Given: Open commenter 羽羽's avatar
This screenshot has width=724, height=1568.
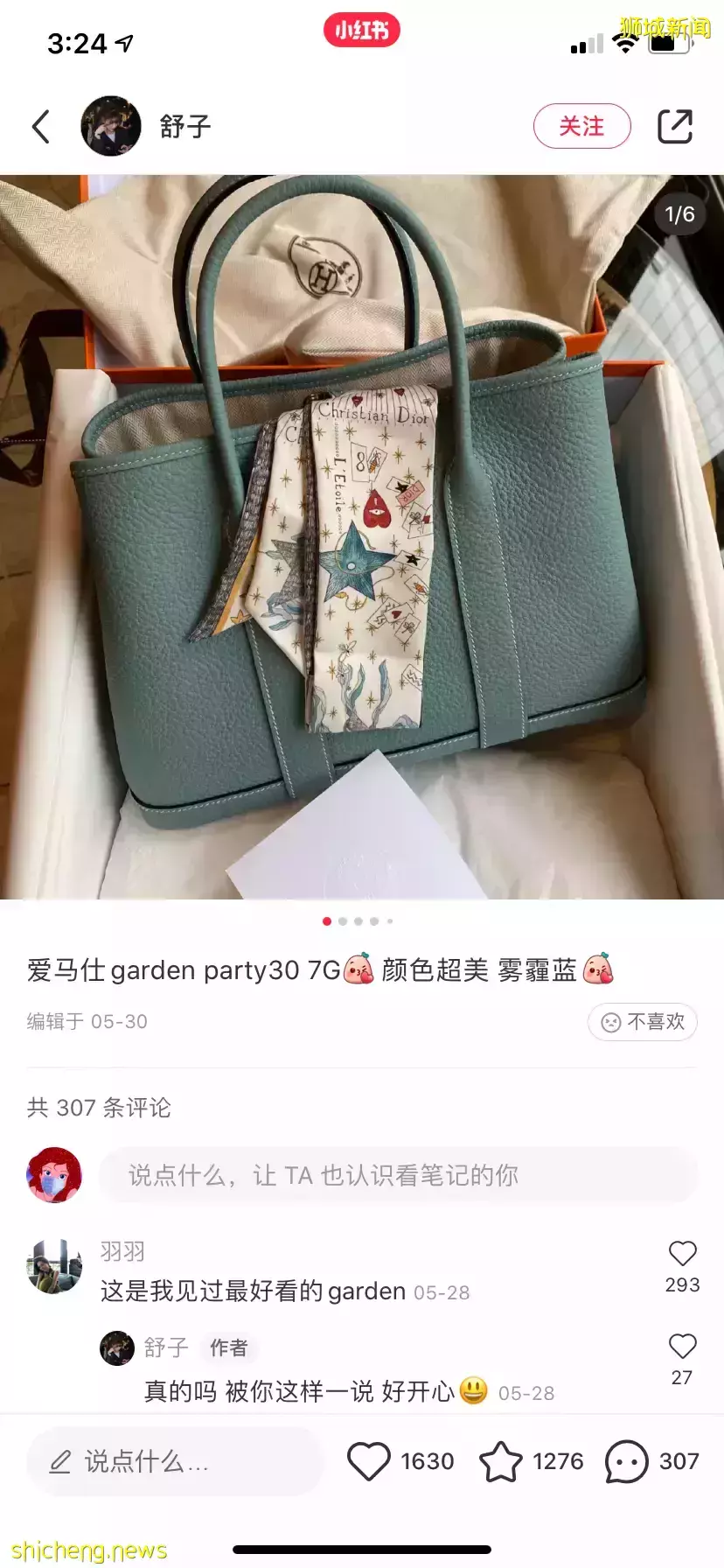Looking at the screenshot, I should coord(54,1266).
